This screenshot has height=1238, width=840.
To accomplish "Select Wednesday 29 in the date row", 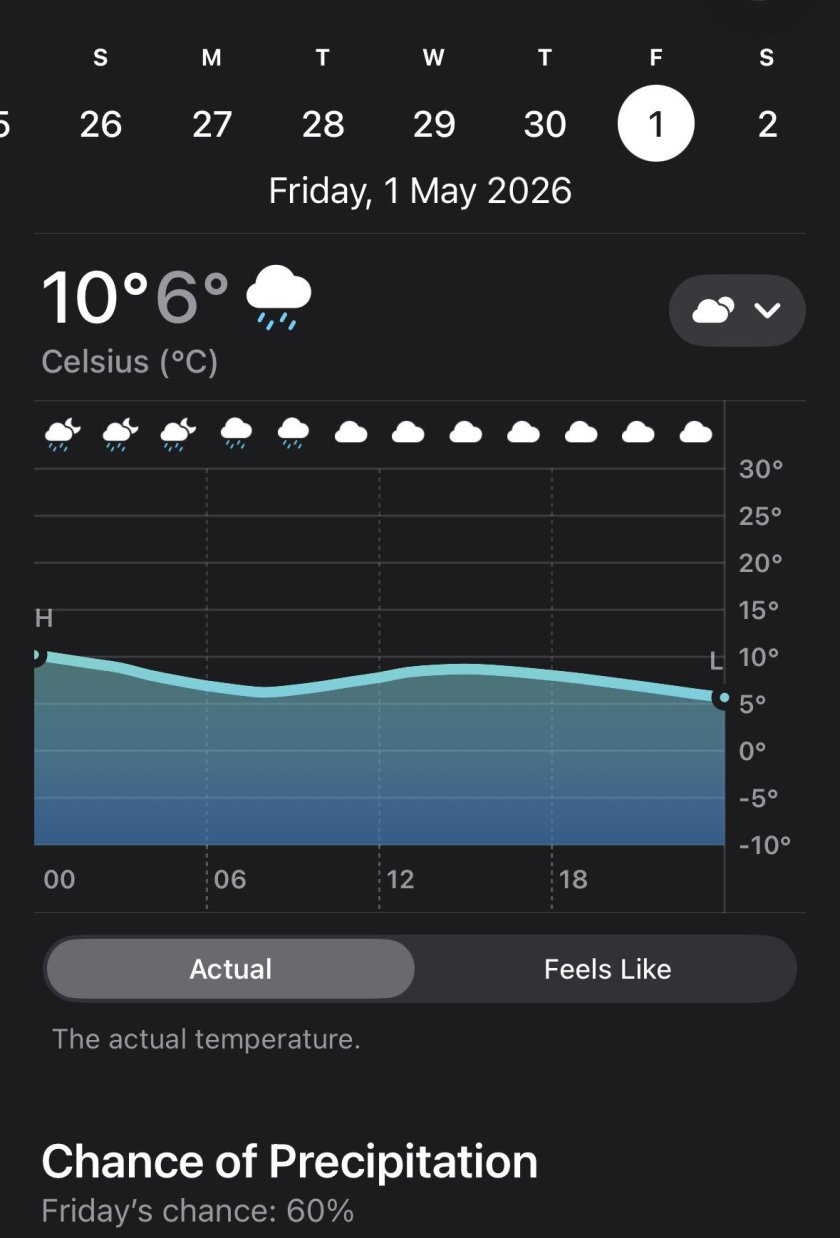I will tap(433, 124).
